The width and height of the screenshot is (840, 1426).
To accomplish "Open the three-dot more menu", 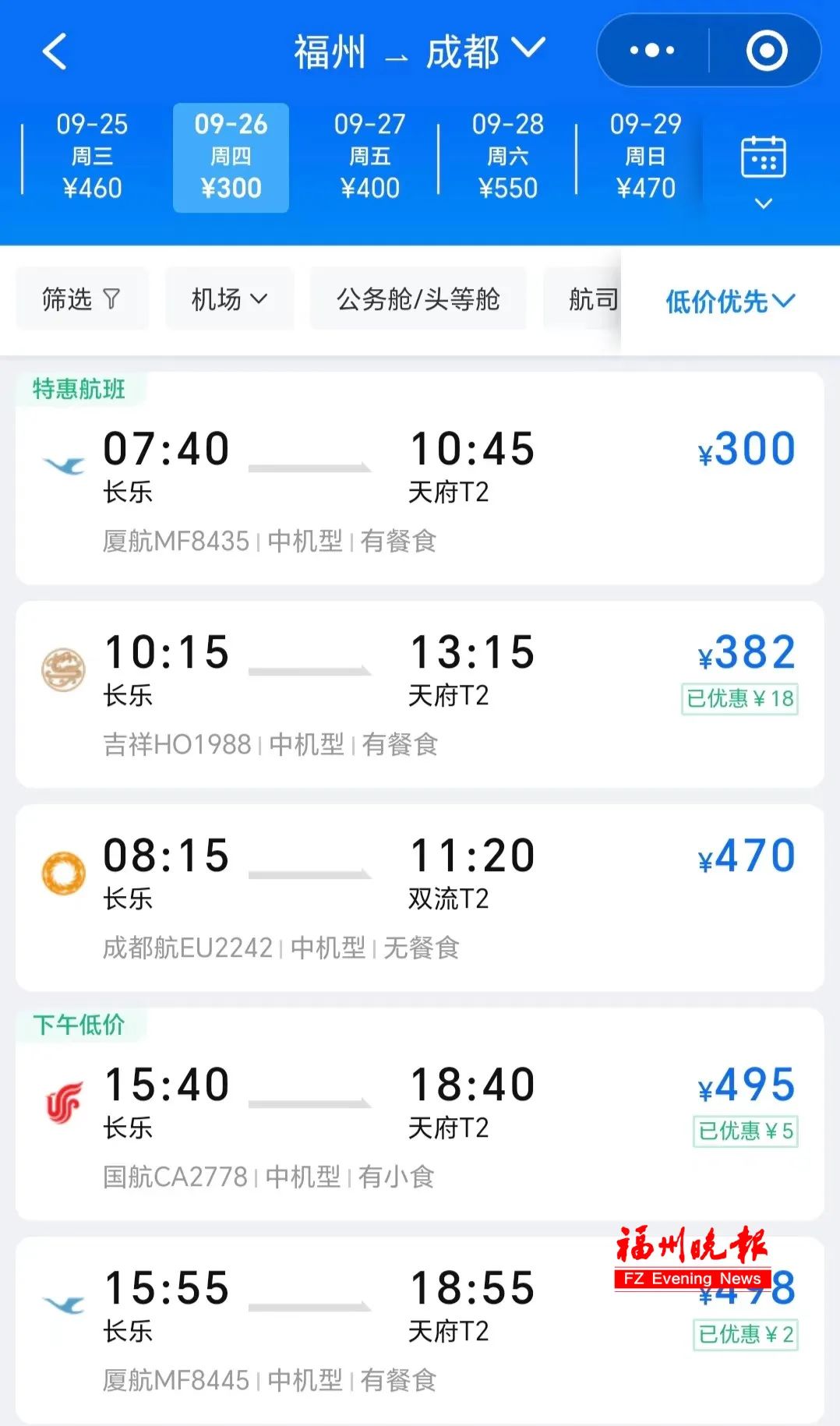I will tap(652, 51).
